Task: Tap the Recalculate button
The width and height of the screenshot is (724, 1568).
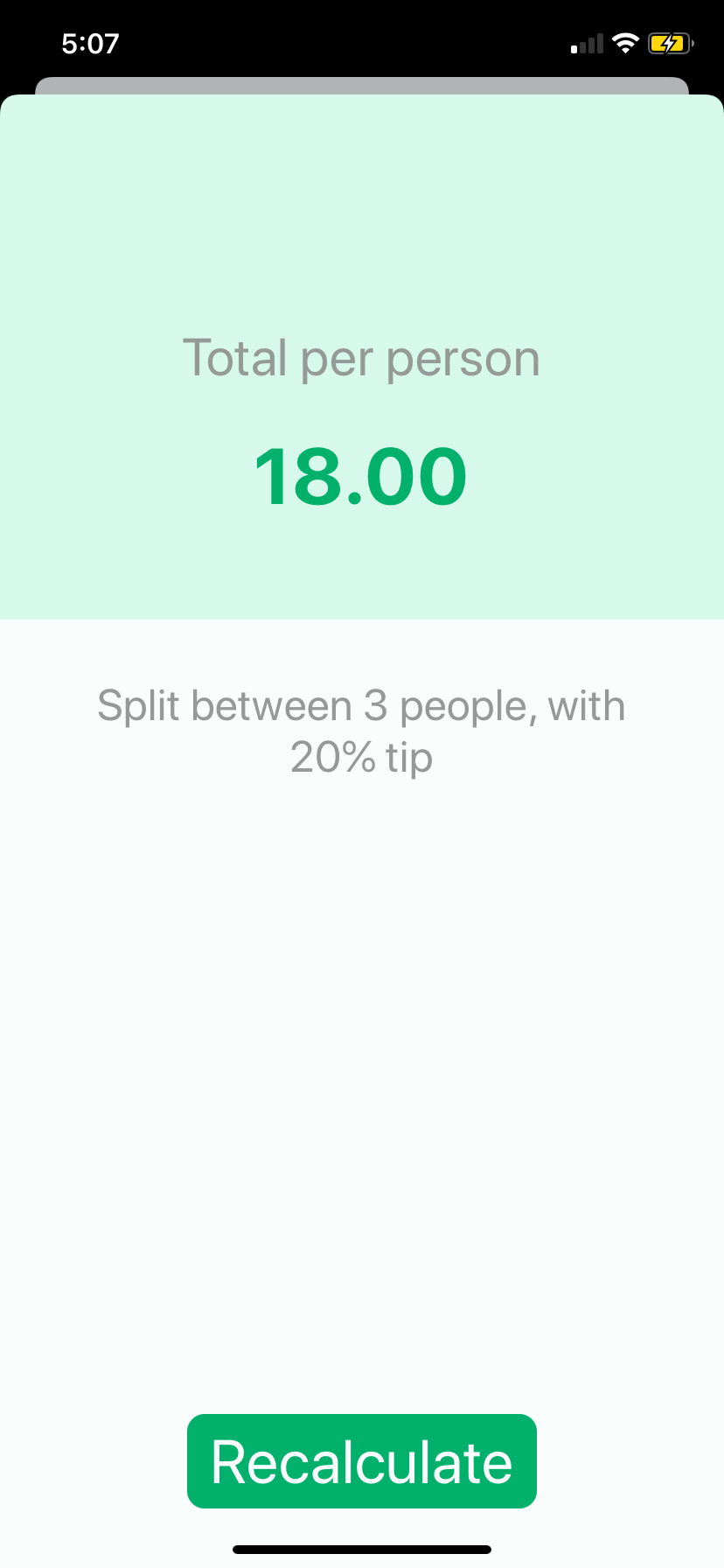Action: (361, 1460)
